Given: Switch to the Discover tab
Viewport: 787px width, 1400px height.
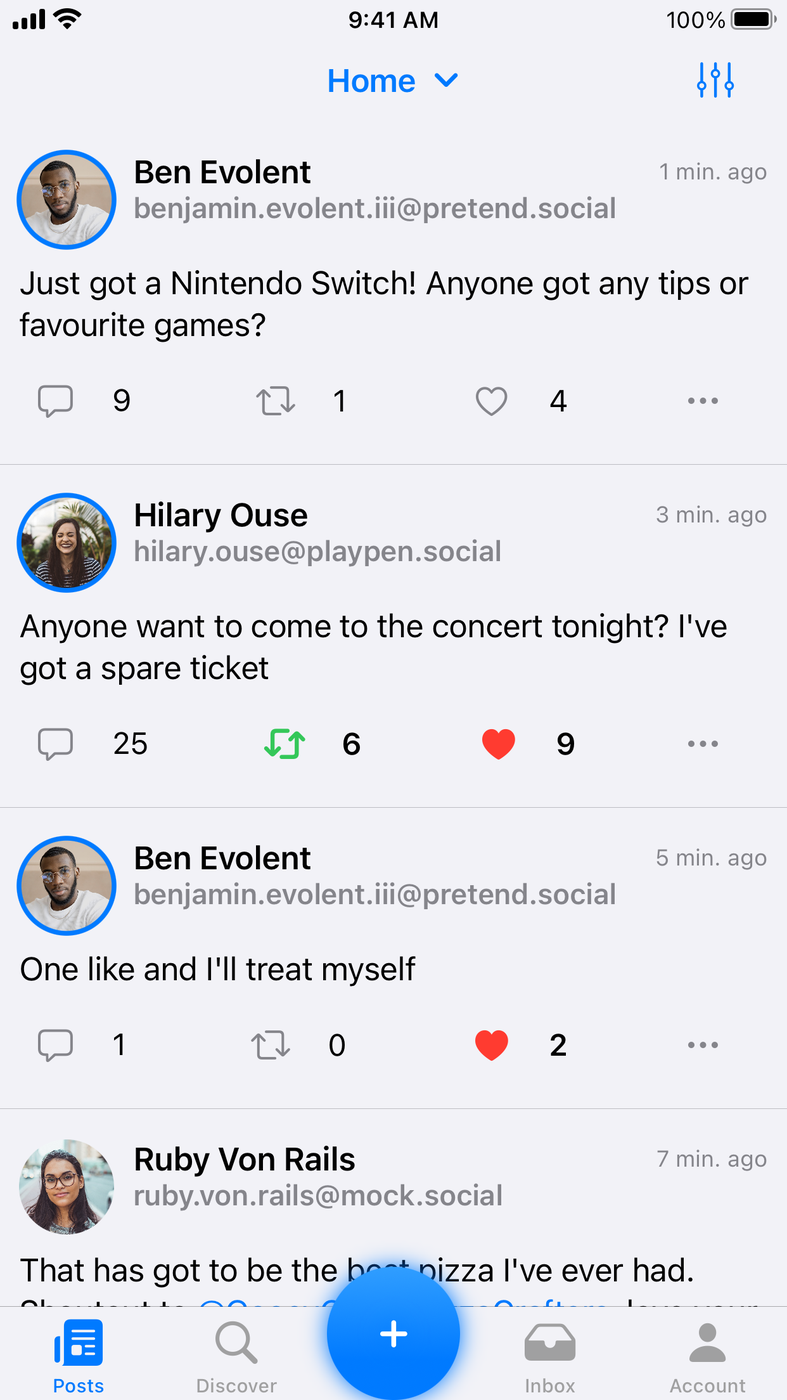Looking at the screenshot, I should [236, 1355].
